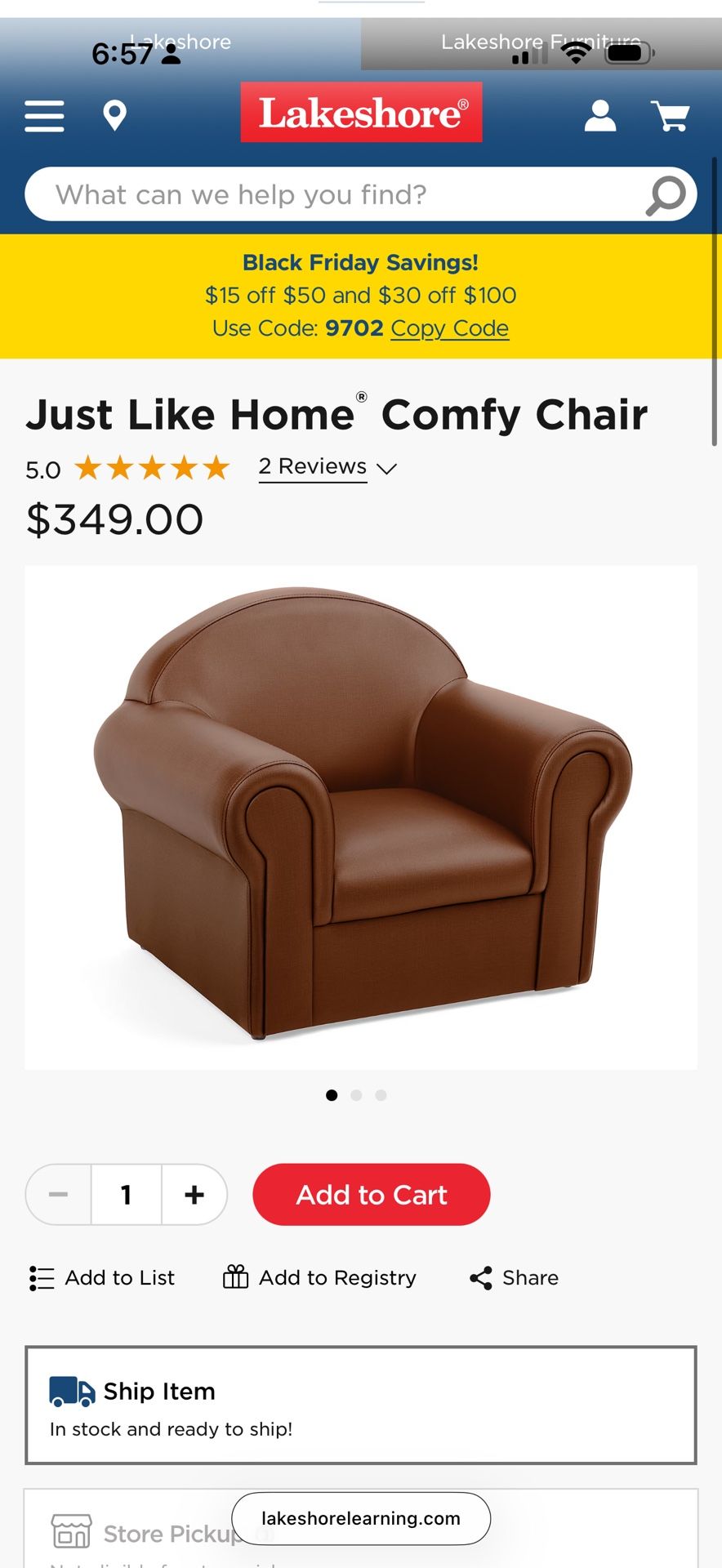Switch to the Lakeshore Furniture tab

pos(541,41)
